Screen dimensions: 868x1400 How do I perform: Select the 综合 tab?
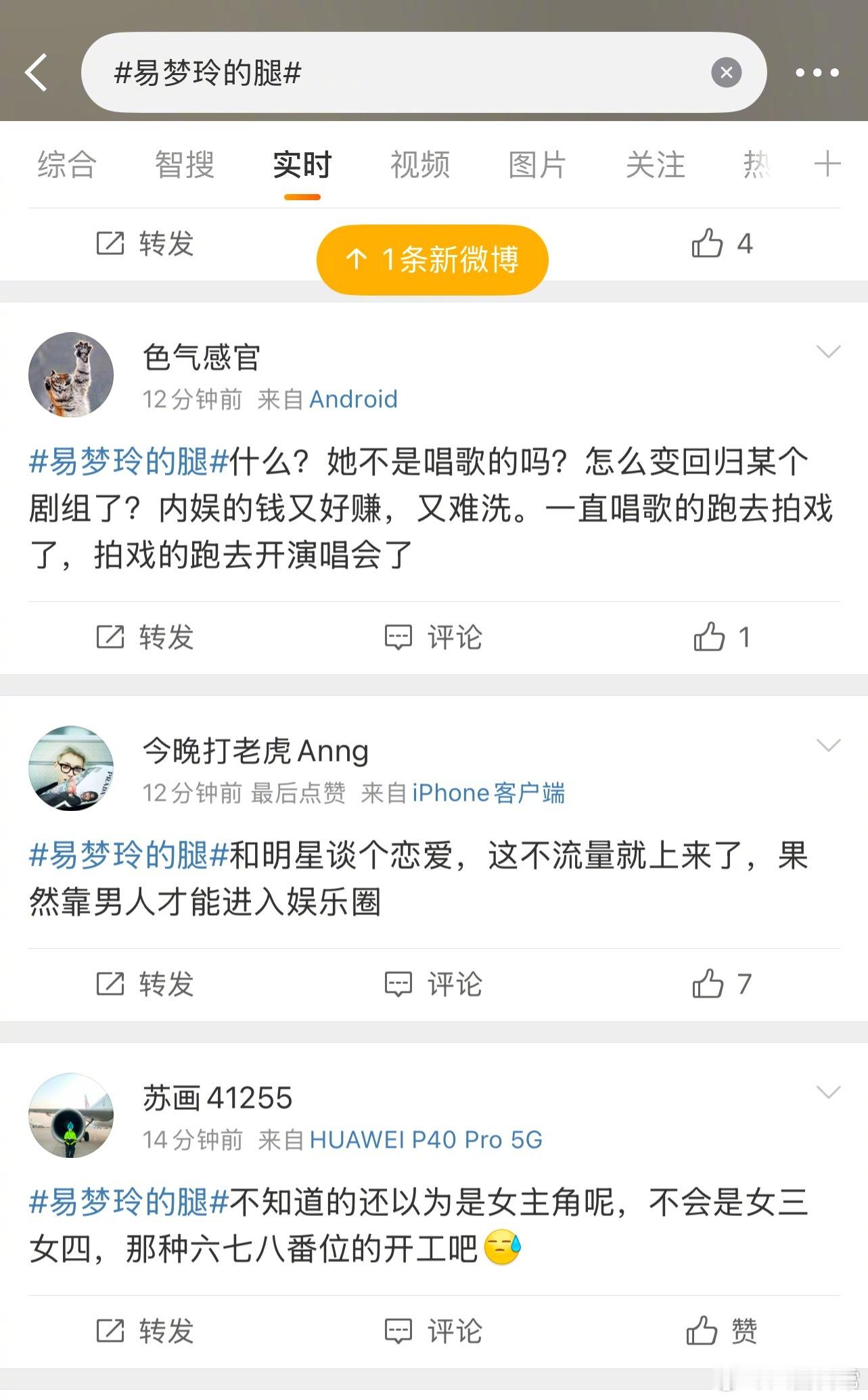(x=67, y=164)
